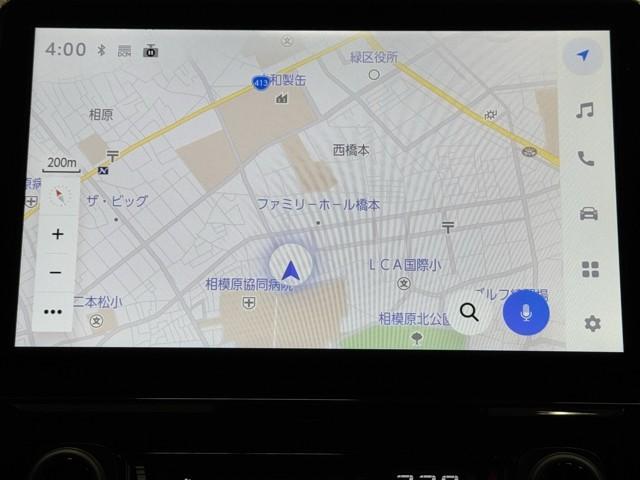
Task: Open the settings gear
Action: pyautogui.click(x=592, y=323)
